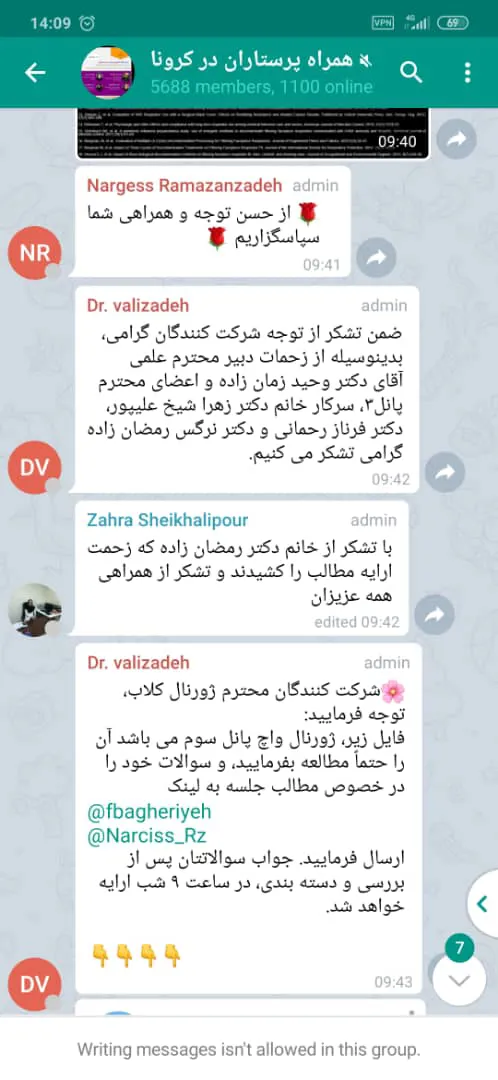This screenshot has width=498, height=1080.
Task: Open the three-dot overflow menu
Action: (x=468, y=72)
